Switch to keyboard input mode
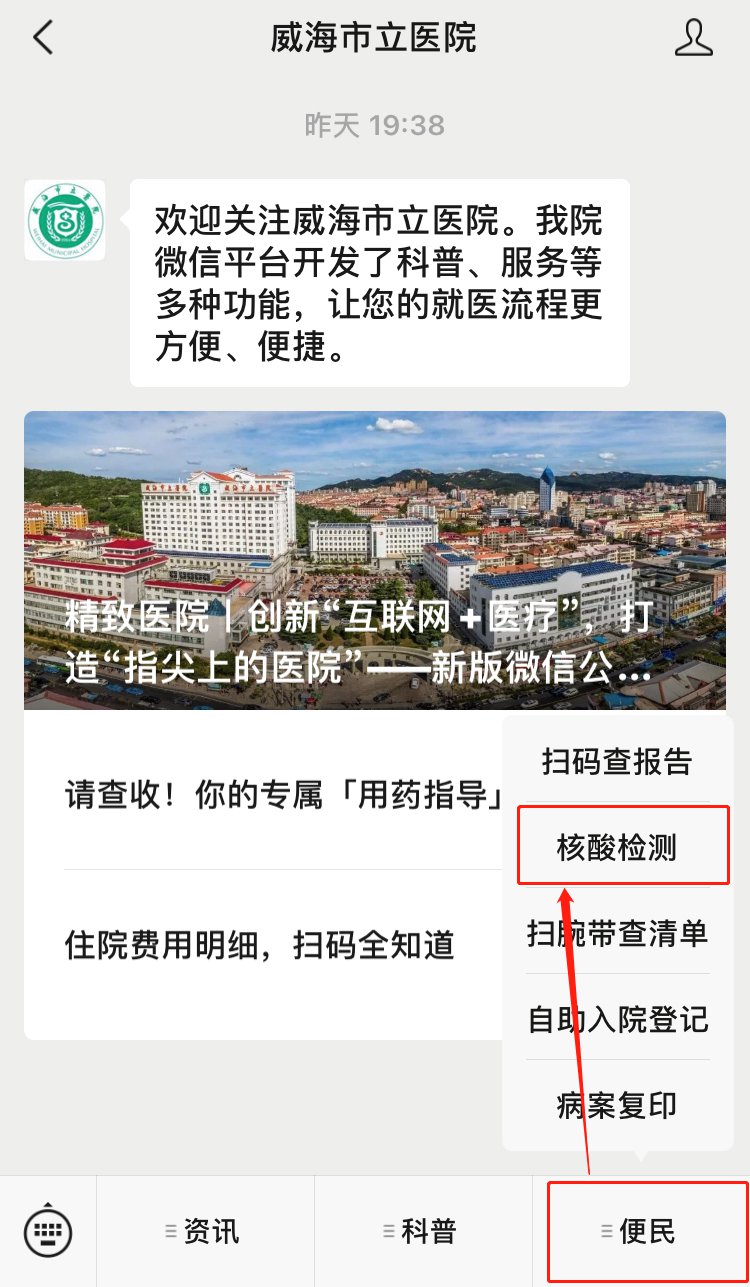The width and height of the screenshot is (750, 1287). click(47, 1231)
